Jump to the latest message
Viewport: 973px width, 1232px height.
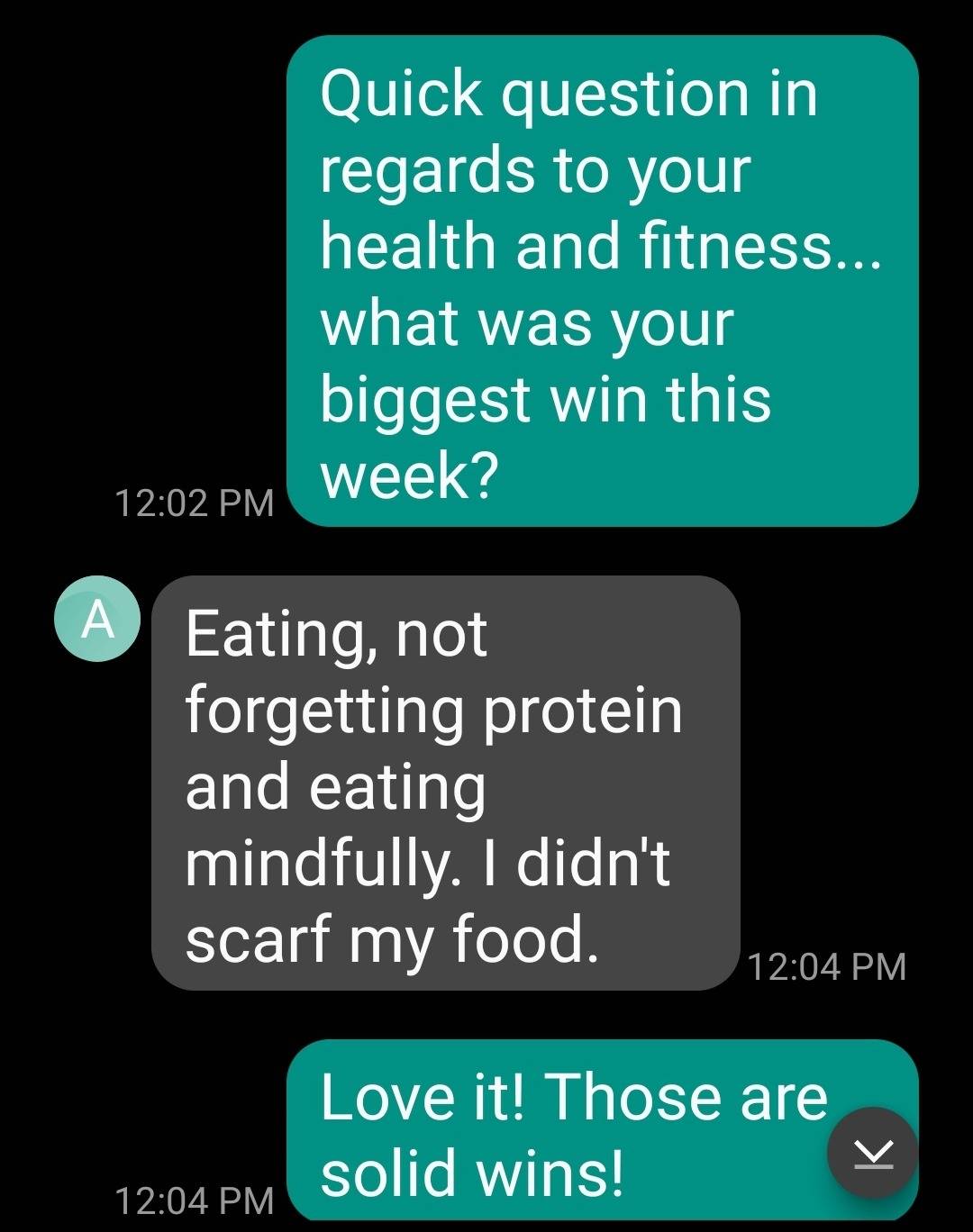tap(872, 1152)
